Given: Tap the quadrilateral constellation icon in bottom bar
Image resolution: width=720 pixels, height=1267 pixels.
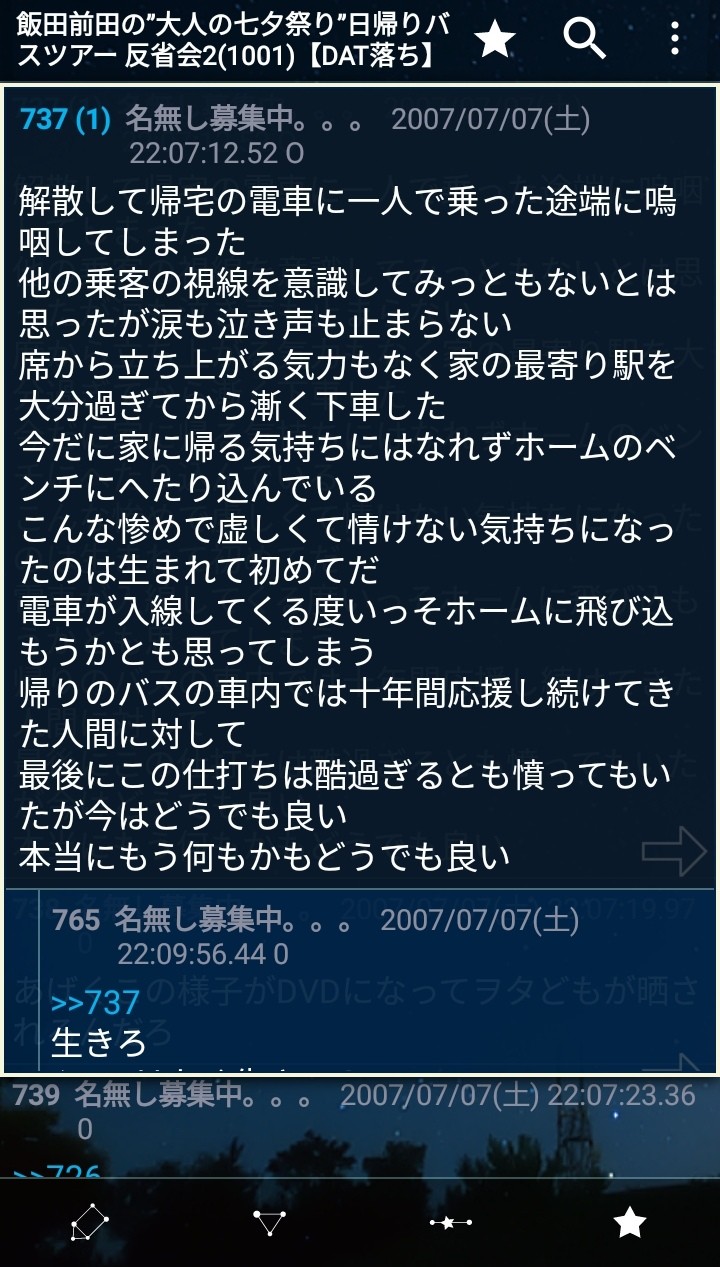Looking at the screenshot, I should point(90,1222).
